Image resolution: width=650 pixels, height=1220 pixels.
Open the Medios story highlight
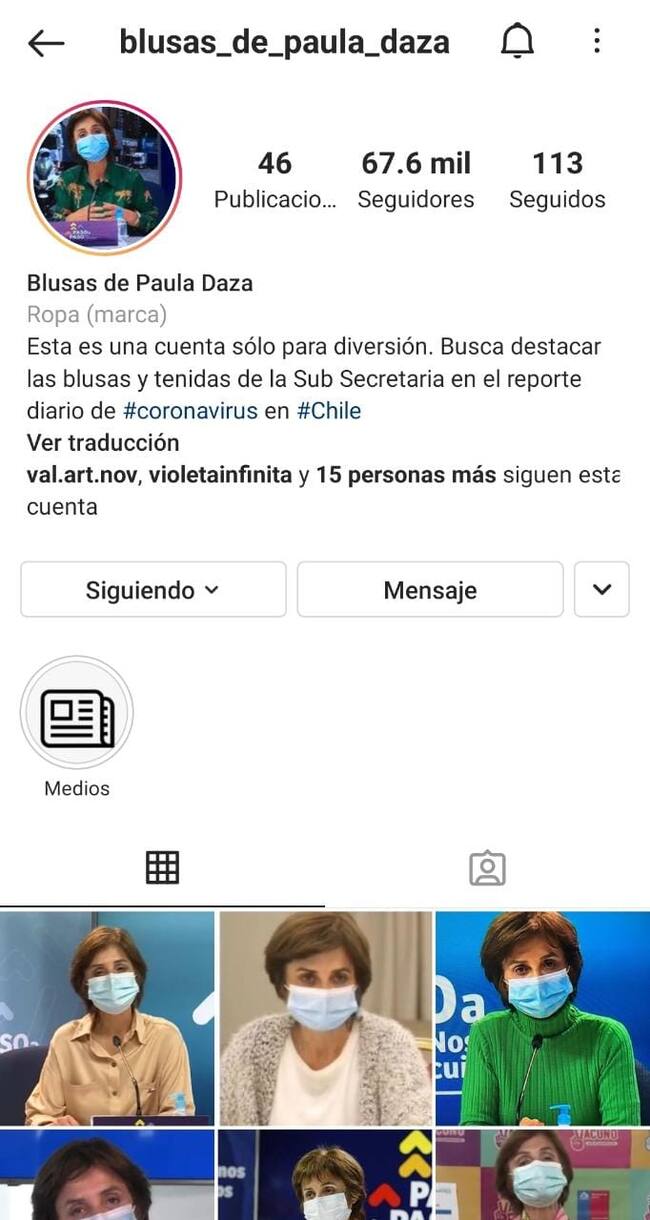tap(77, 714)
